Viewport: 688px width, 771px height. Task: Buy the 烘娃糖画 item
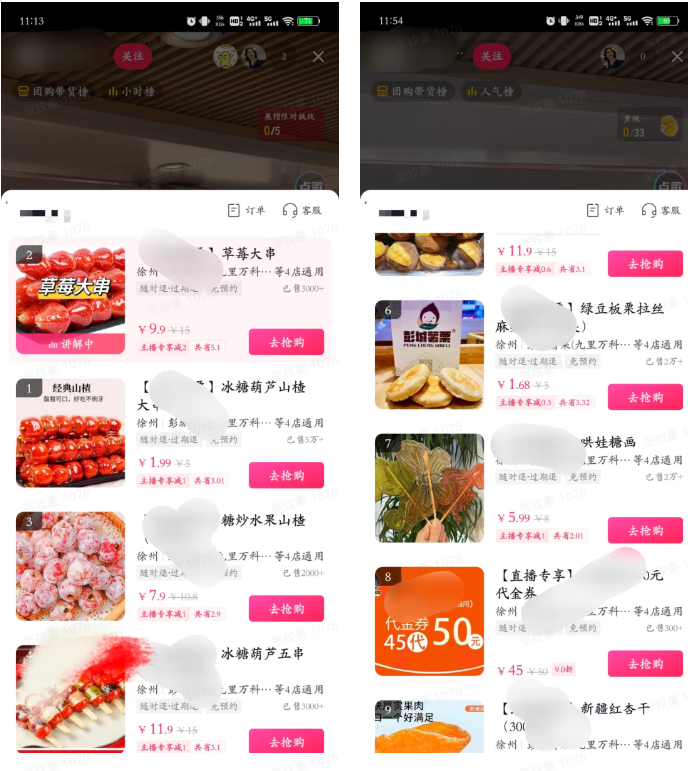[x=645, y=530]
